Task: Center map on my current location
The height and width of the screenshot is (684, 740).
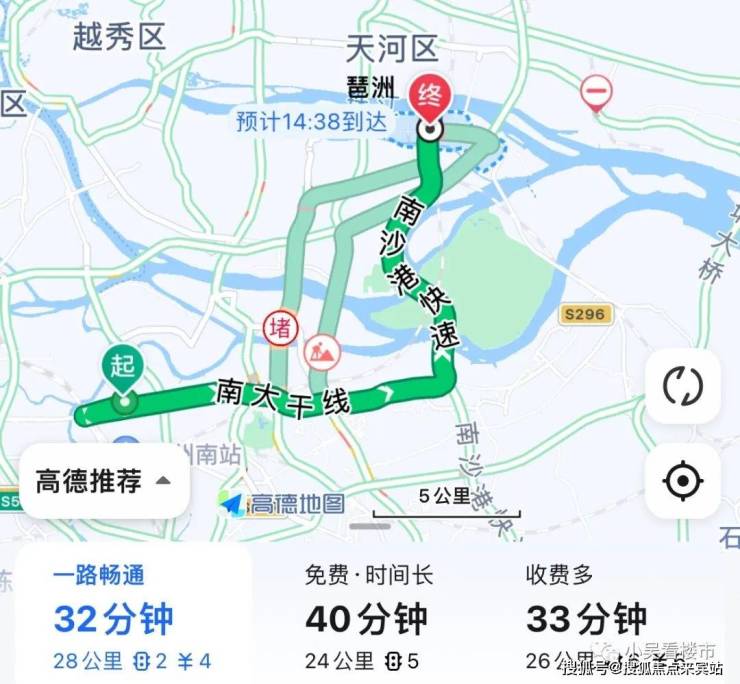Action: pyautogui.click(x=683, y=481)
